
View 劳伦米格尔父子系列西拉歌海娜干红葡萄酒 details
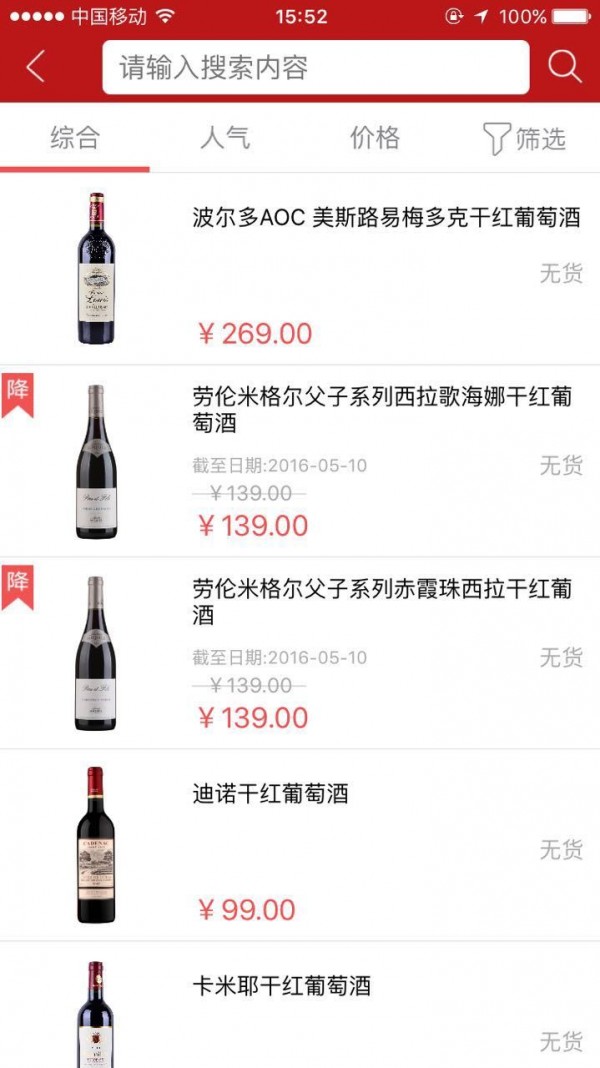(x=382, y=410)
